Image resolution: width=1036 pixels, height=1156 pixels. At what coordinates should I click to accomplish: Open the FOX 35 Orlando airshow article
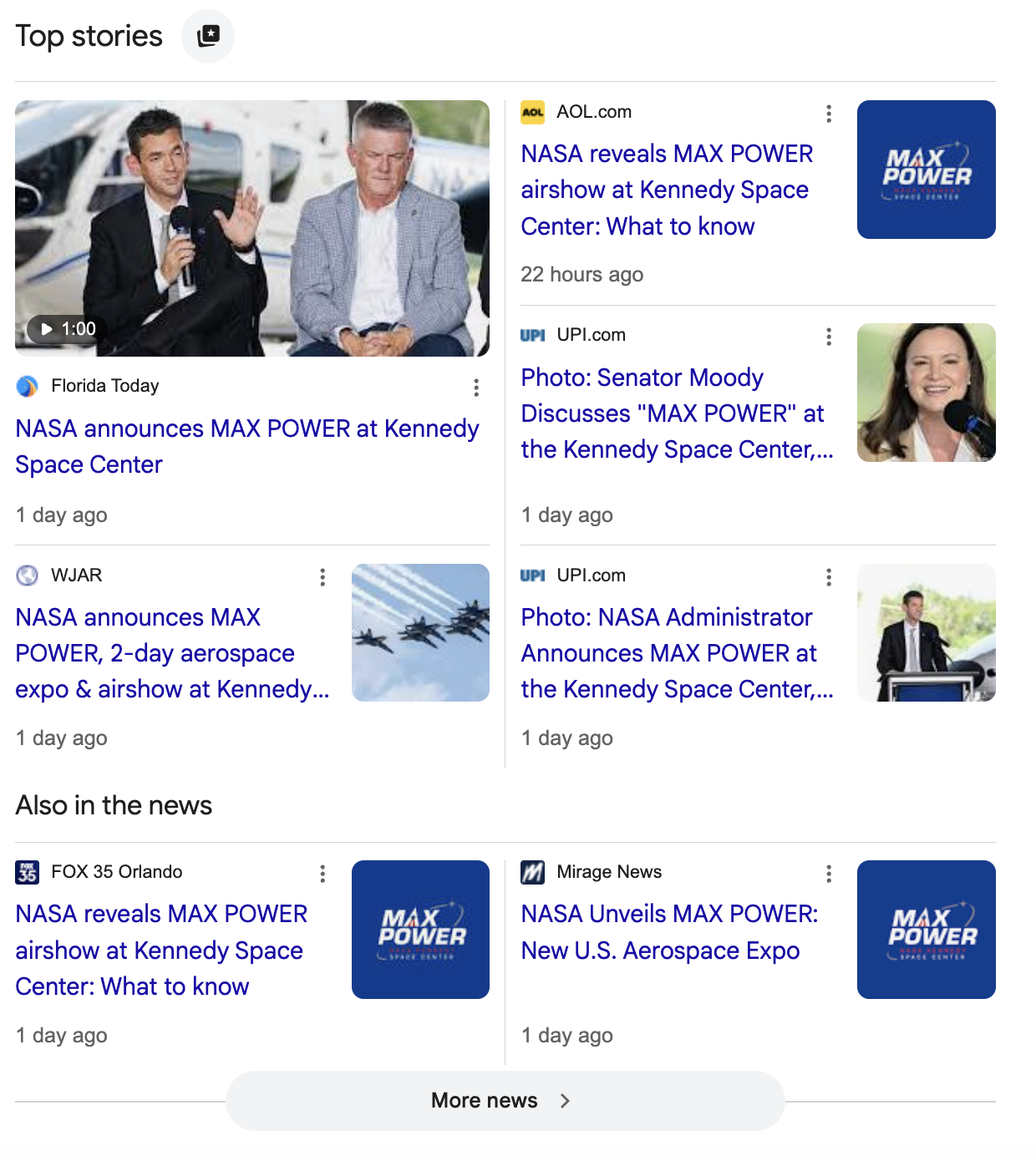click(x=161, y=950)
